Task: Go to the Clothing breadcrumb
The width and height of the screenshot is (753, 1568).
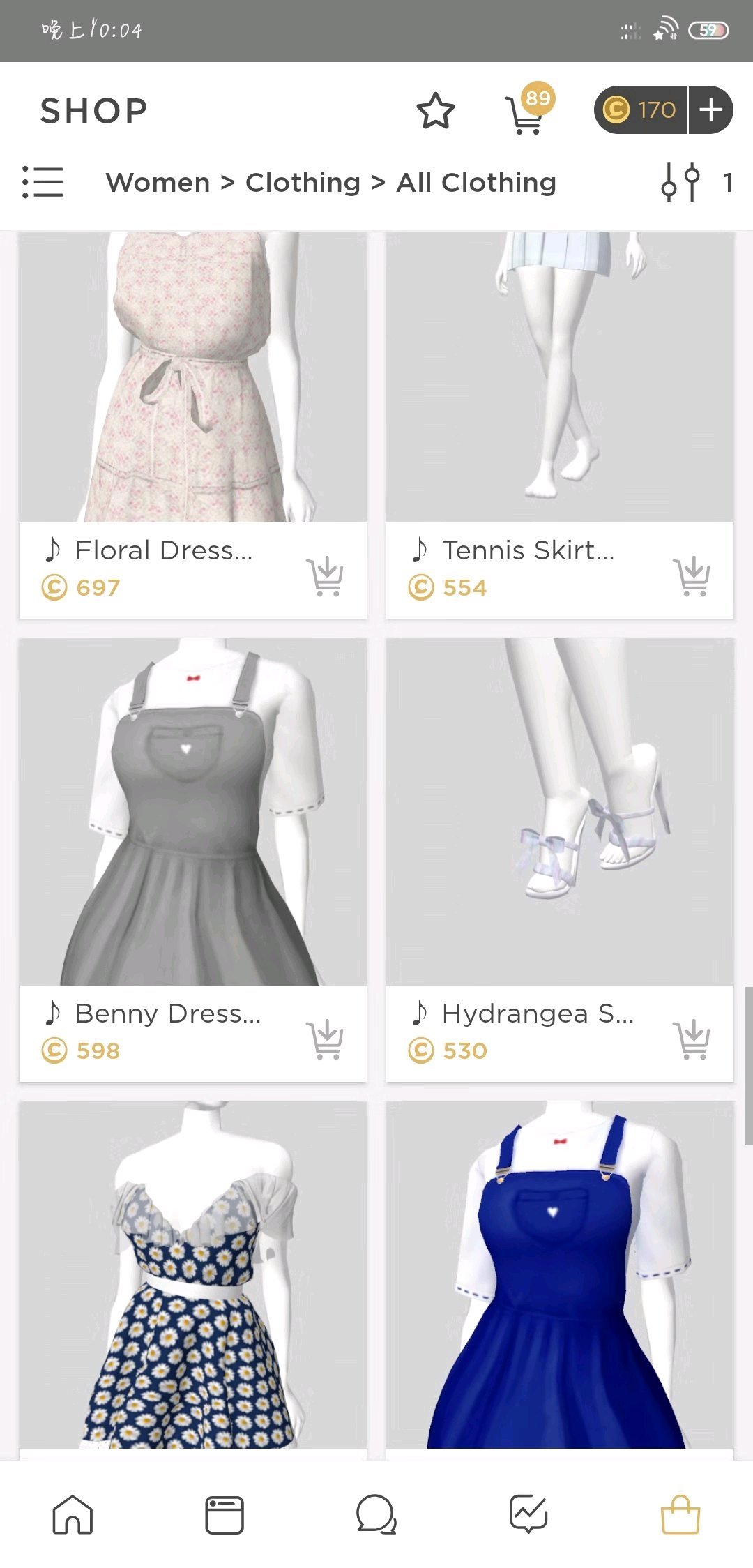Action: point(303,183)
